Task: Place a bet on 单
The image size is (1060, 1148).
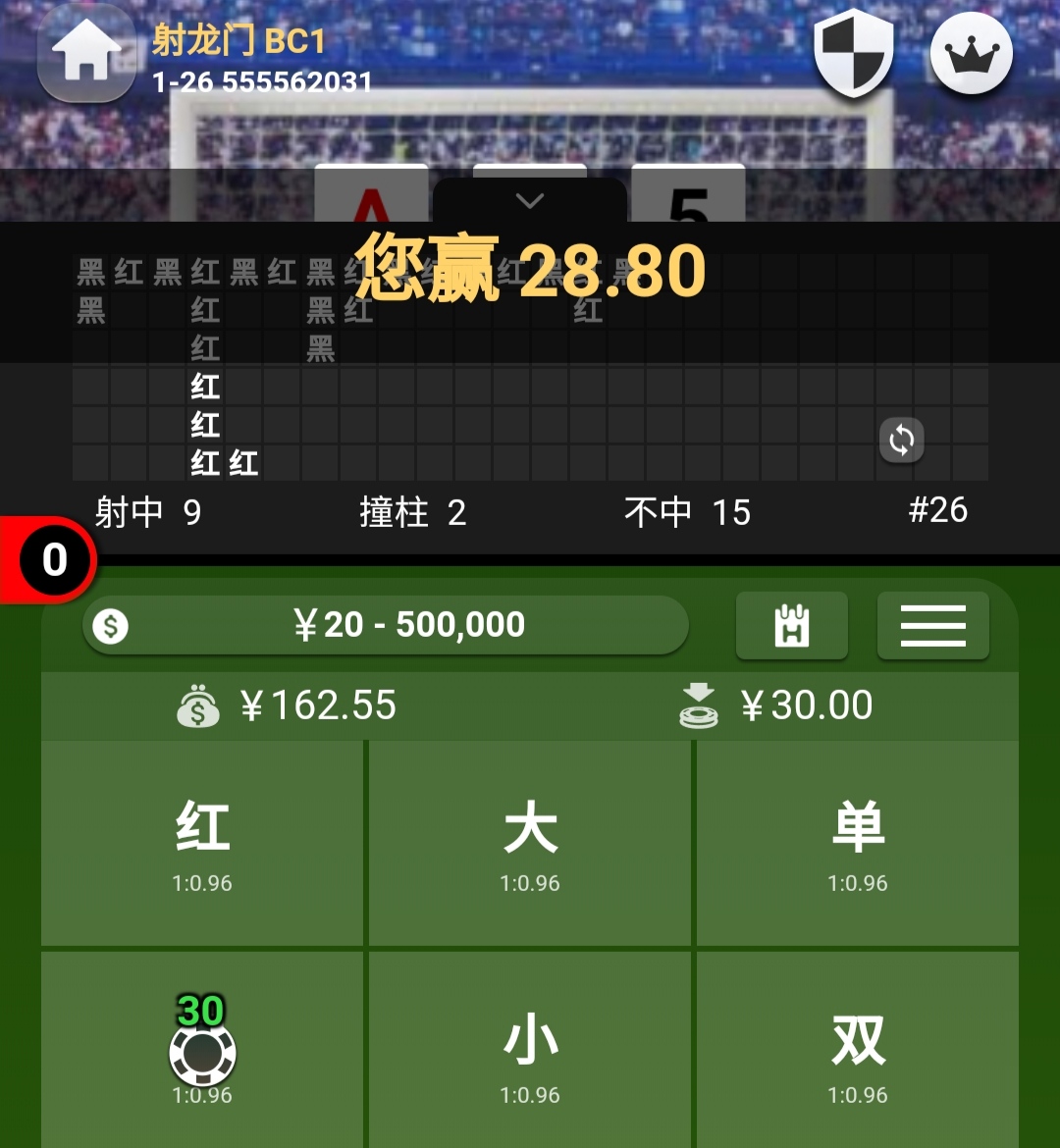Action: click(x=858, y=842)
